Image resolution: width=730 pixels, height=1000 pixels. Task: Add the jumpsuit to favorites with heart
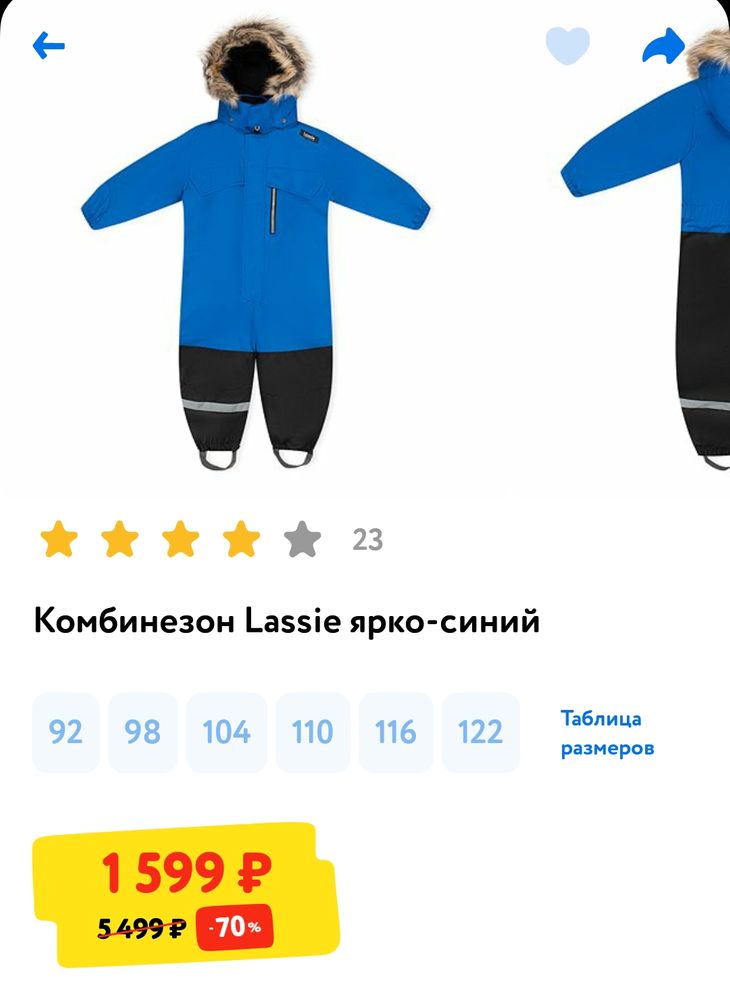pyautogui.click(x=567, y=46)
